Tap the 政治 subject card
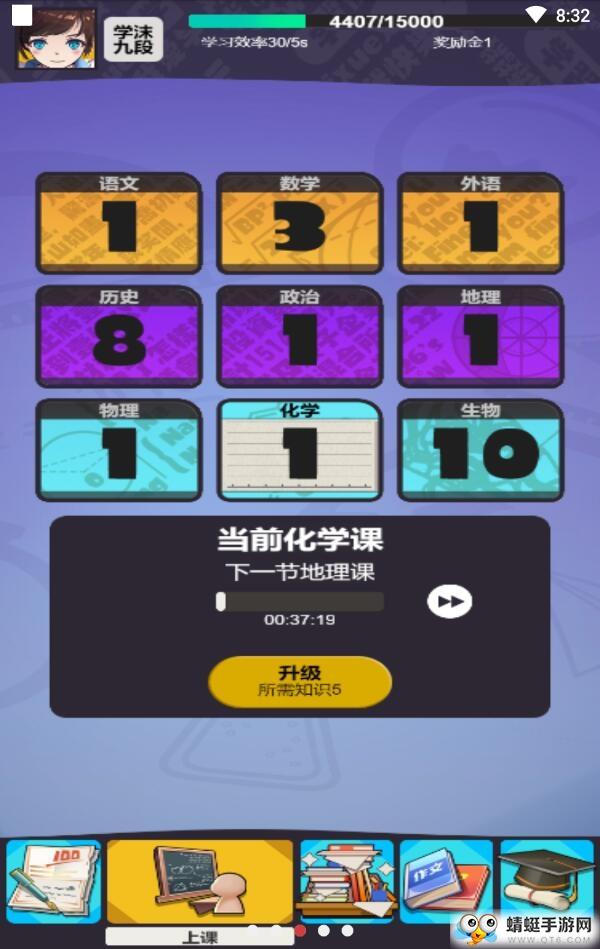This screenshot has width=600, height=949. coord(299,337)
